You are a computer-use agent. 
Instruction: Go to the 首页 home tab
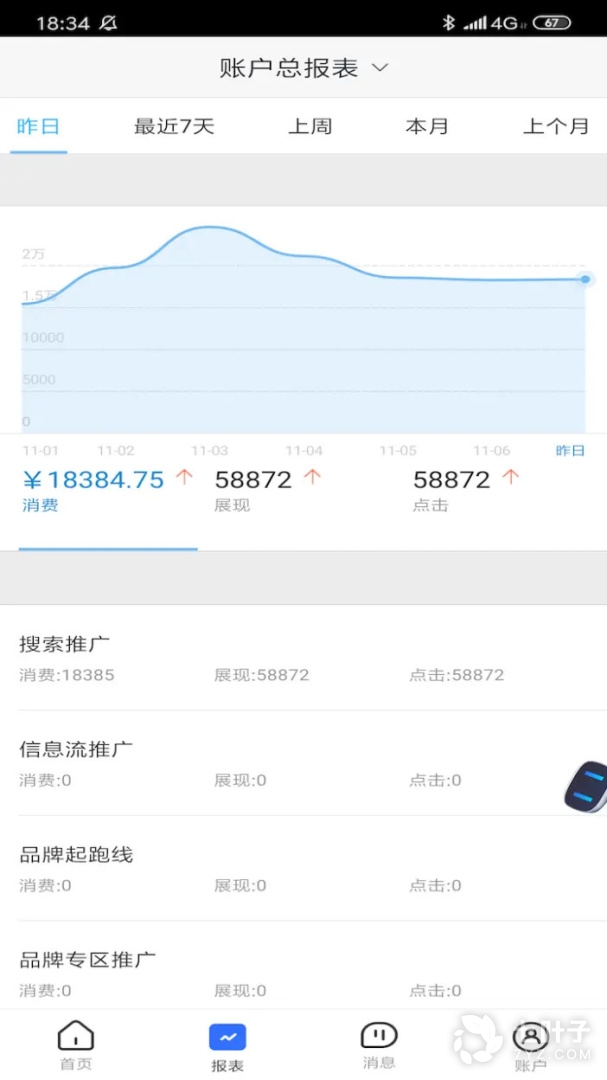pyautogui.click(x=76, y=1045)
